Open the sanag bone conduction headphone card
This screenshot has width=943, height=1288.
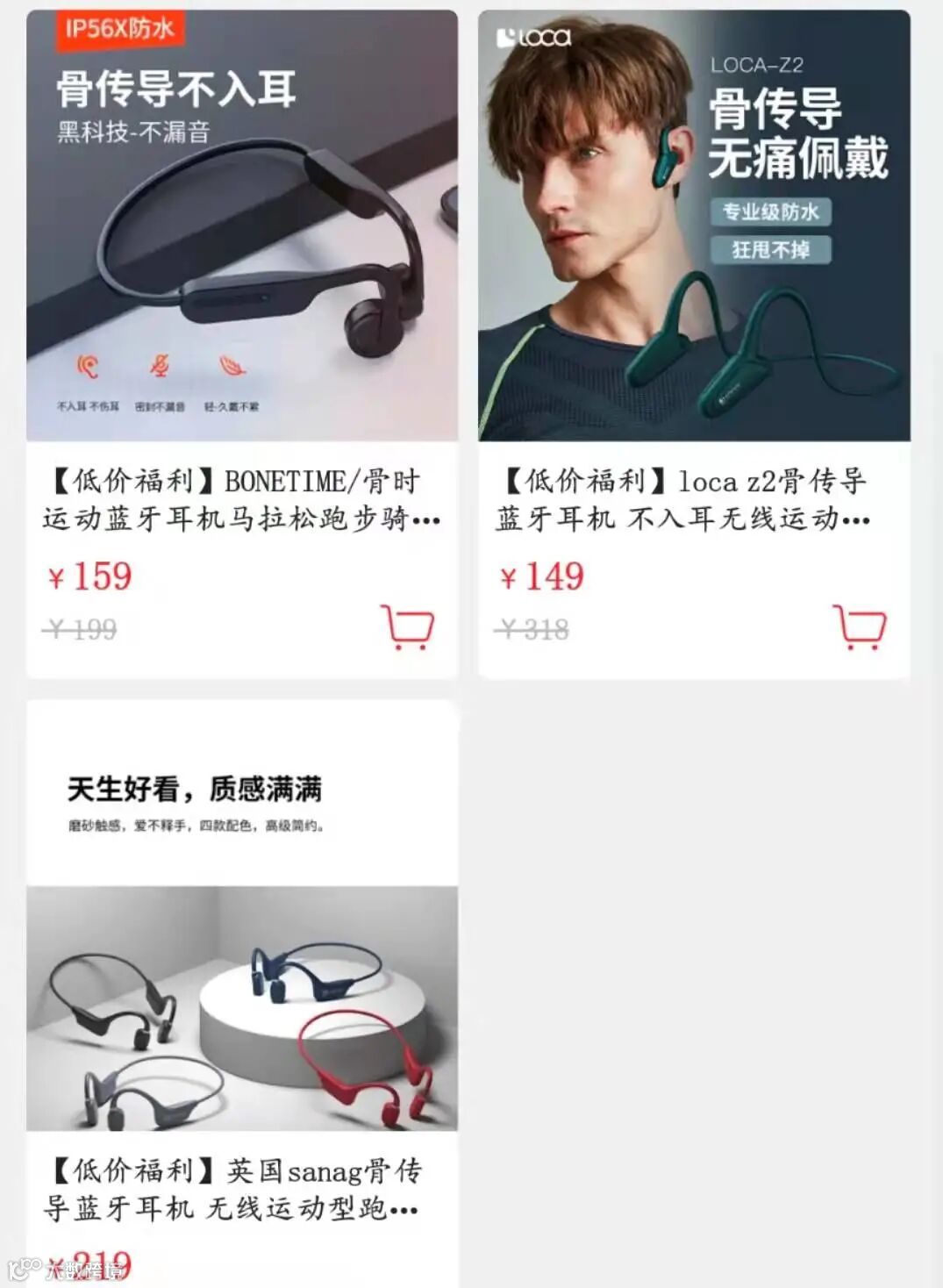[x=242, y=993]
